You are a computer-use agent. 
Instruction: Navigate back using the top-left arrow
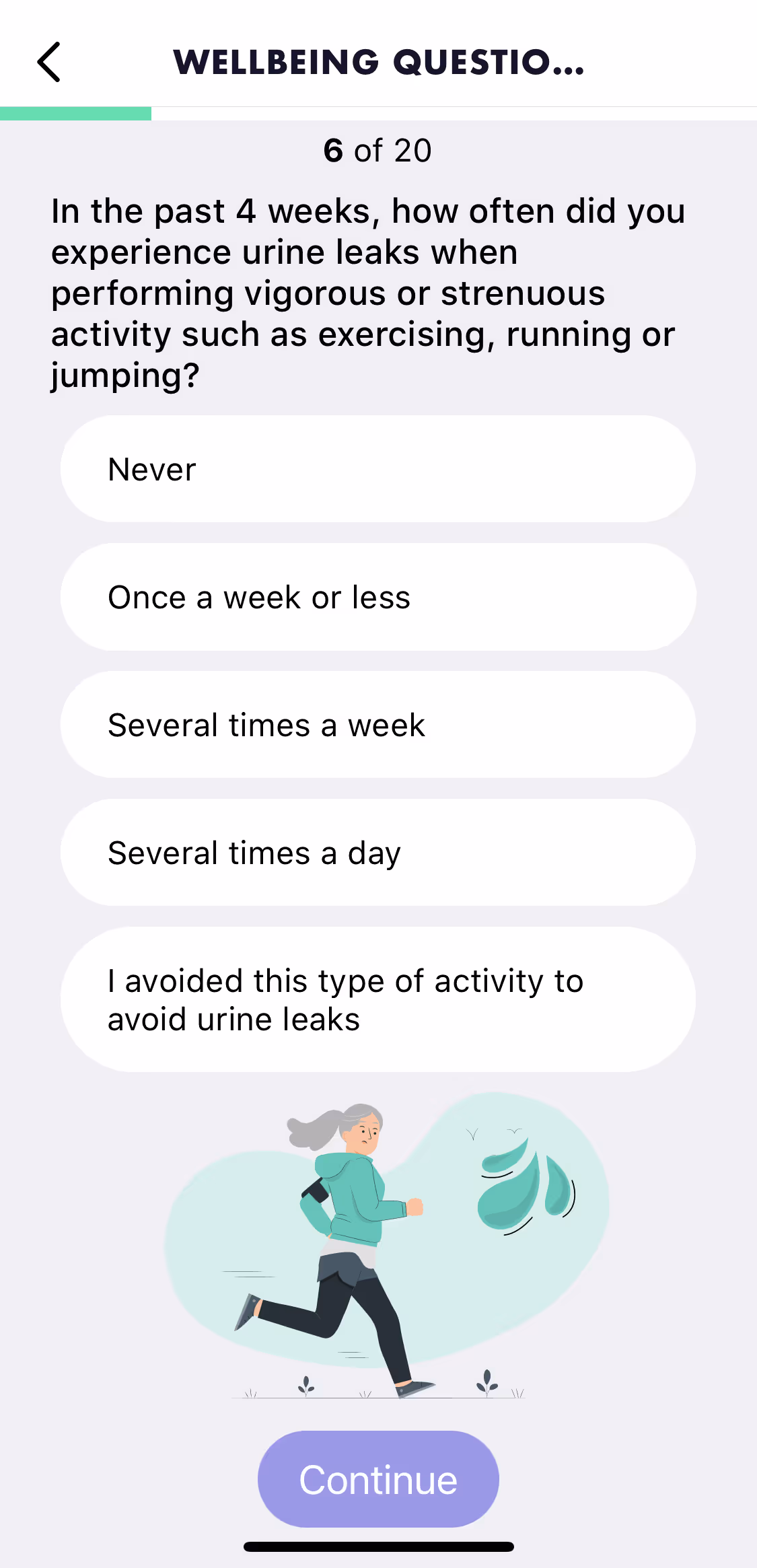point(49,62)
